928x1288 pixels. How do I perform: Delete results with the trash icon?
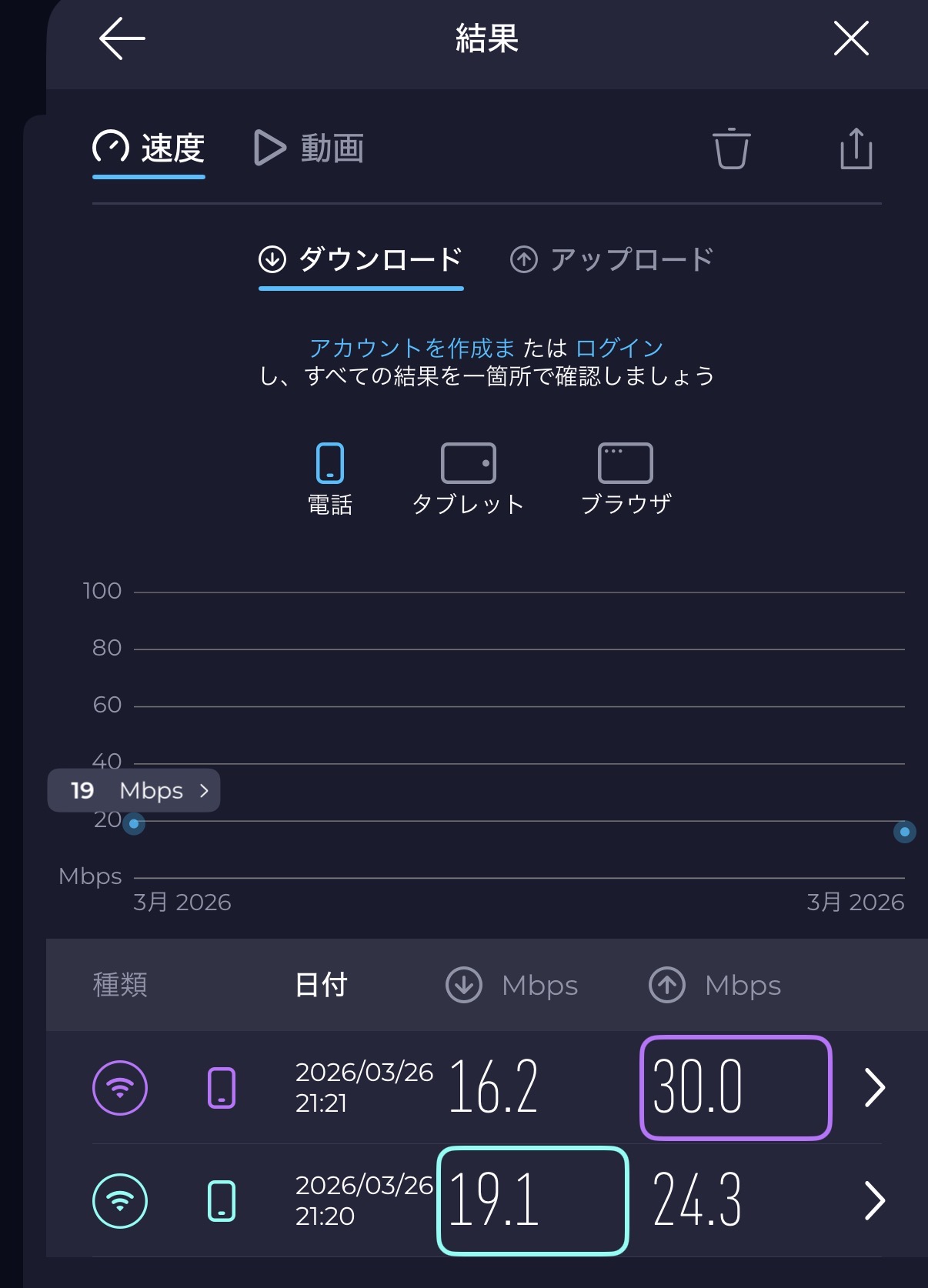pos(731,148)
